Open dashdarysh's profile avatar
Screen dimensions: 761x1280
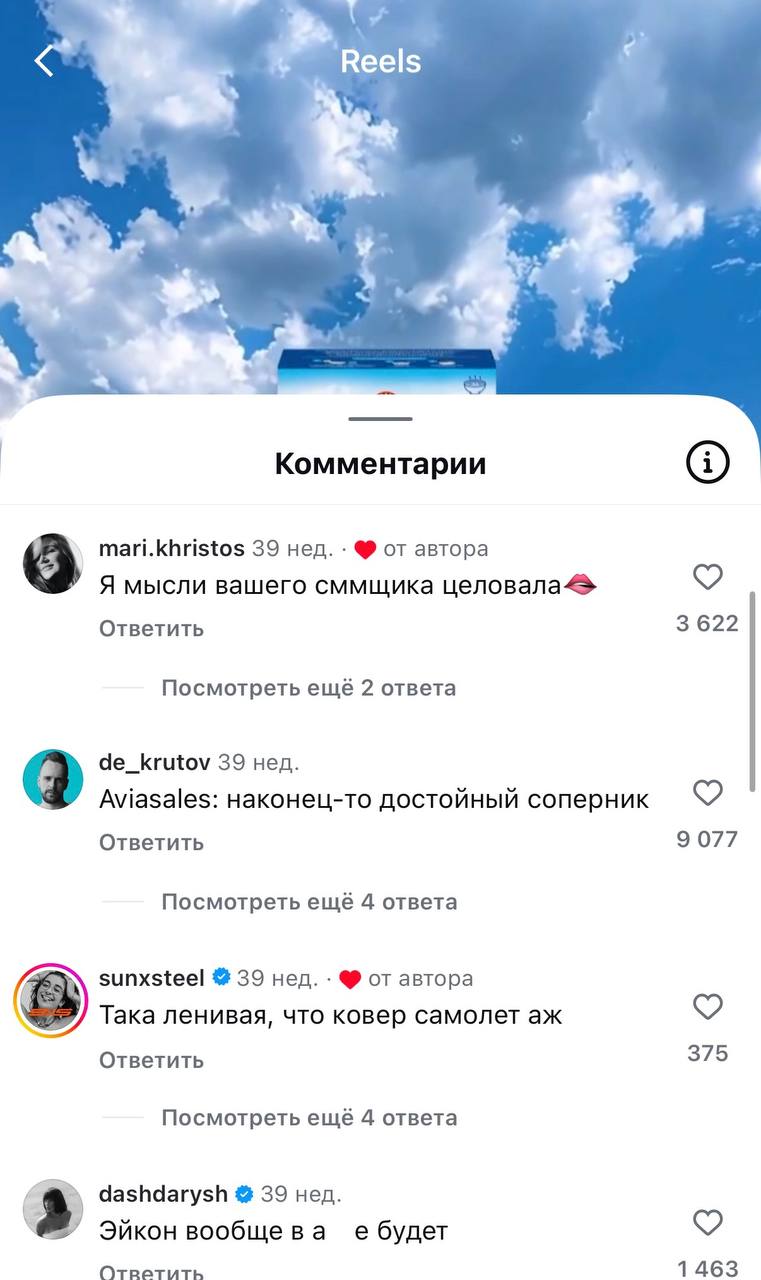point(53,1210)
